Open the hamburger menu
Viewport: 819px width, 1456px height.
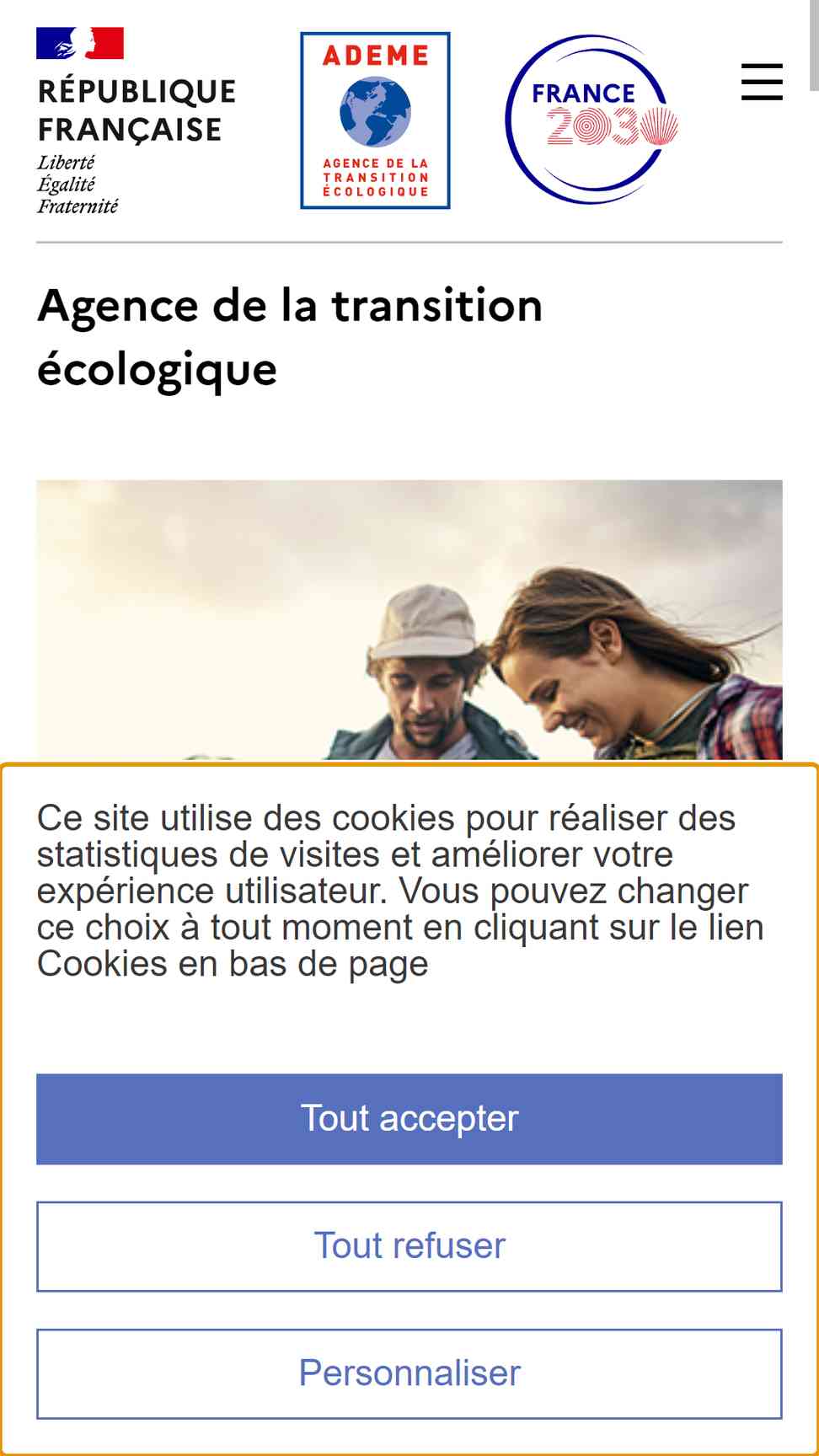pyautogui.click(x=762, y=82)
